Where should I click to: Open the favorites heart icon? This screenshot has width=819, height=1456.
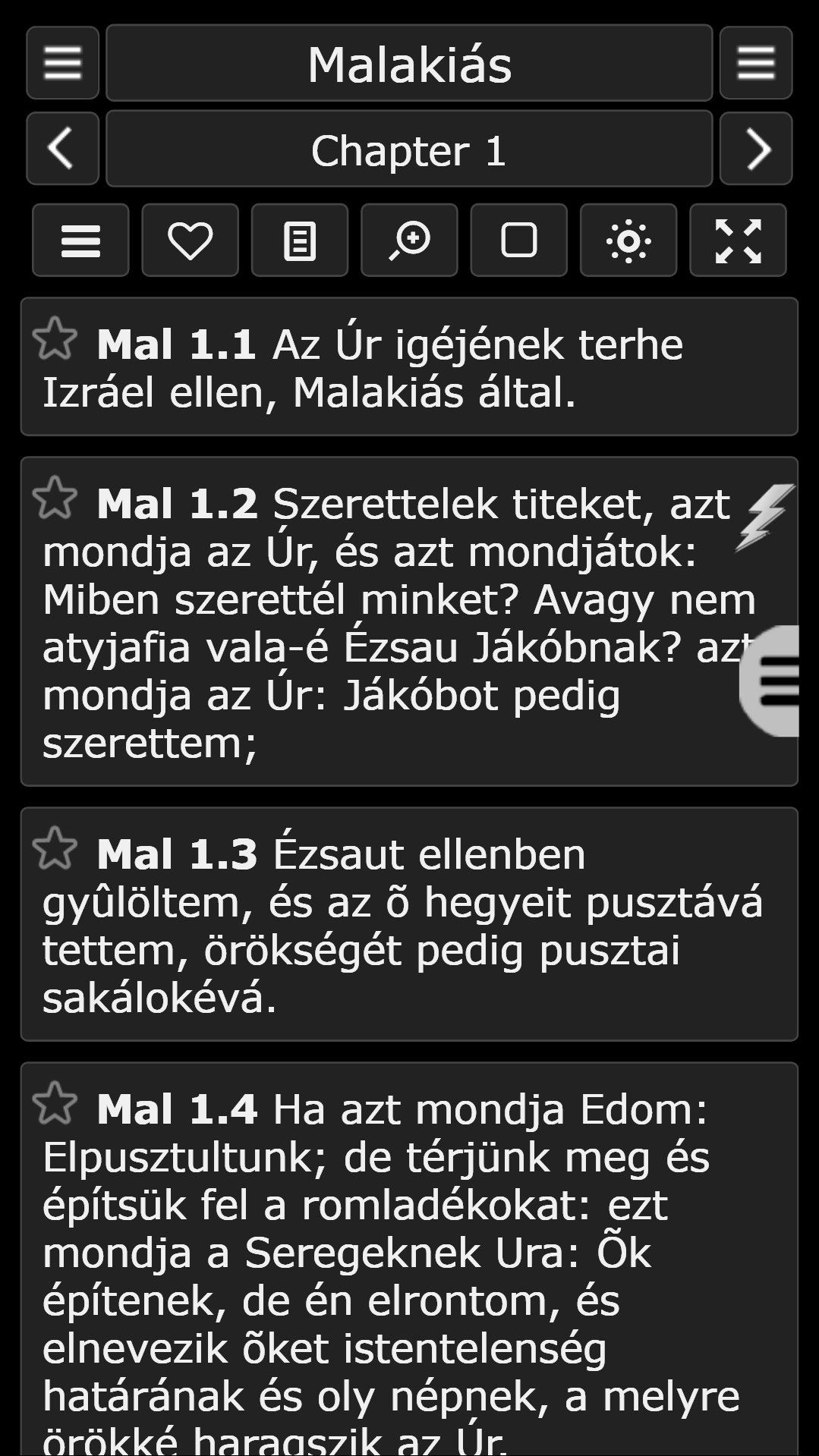pyautogui.click(x=190, y=241)
